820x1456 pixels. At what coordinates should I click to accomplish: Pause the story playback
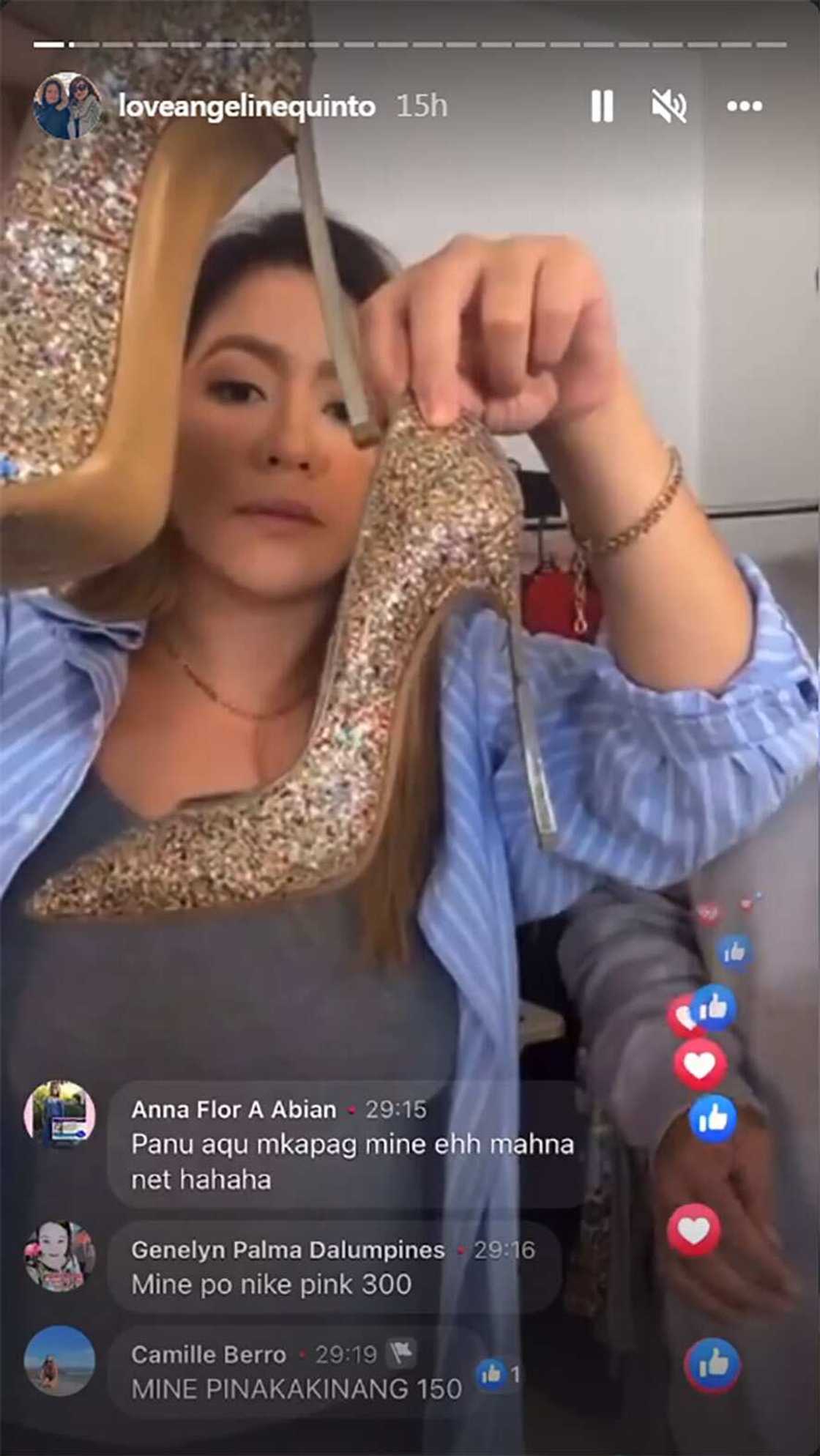click(602, 107)
